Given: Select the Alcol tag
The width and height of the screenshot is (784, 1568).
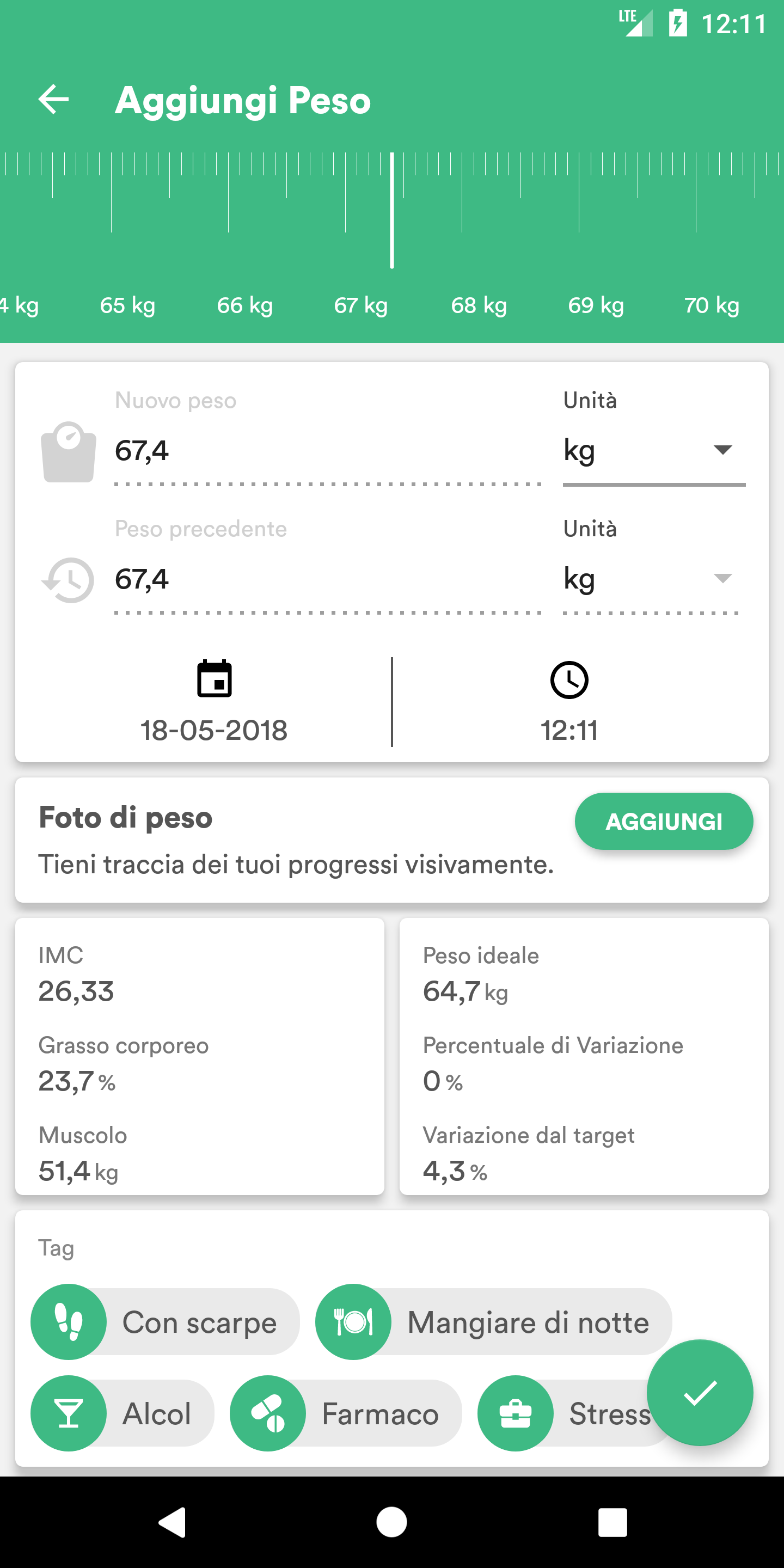Looking at the screenshot, I should pyautogui.click(x=123, y=1413).
